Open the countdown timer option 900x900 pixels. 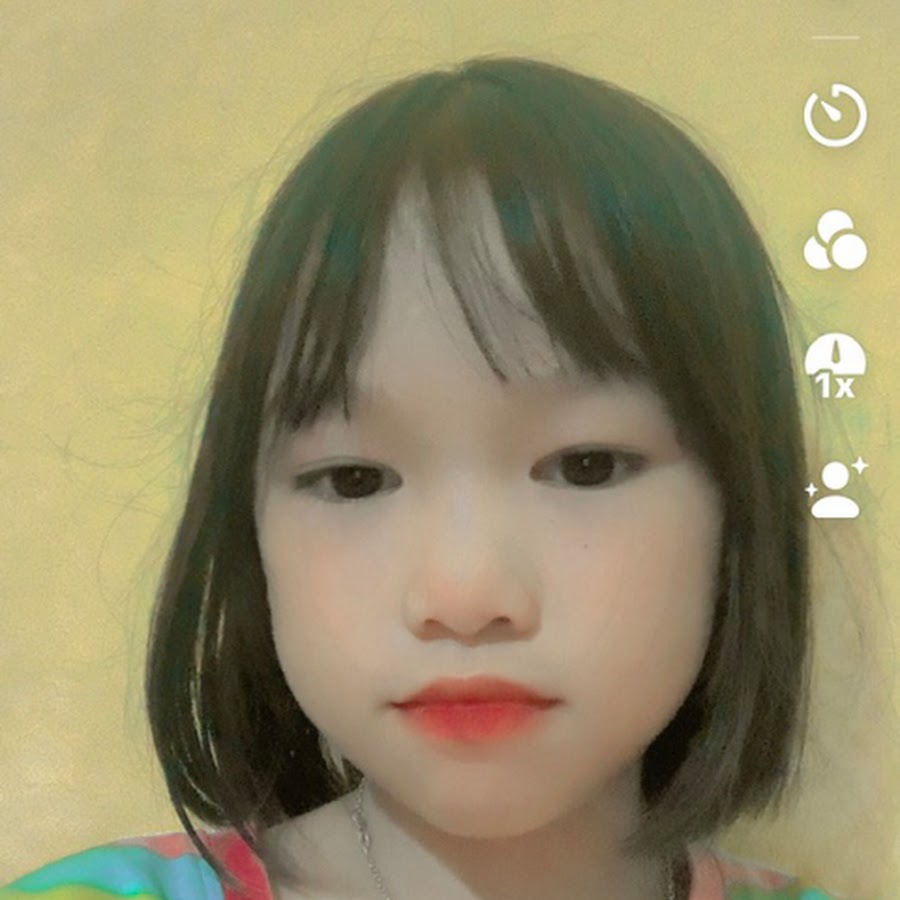click(835, 115)
